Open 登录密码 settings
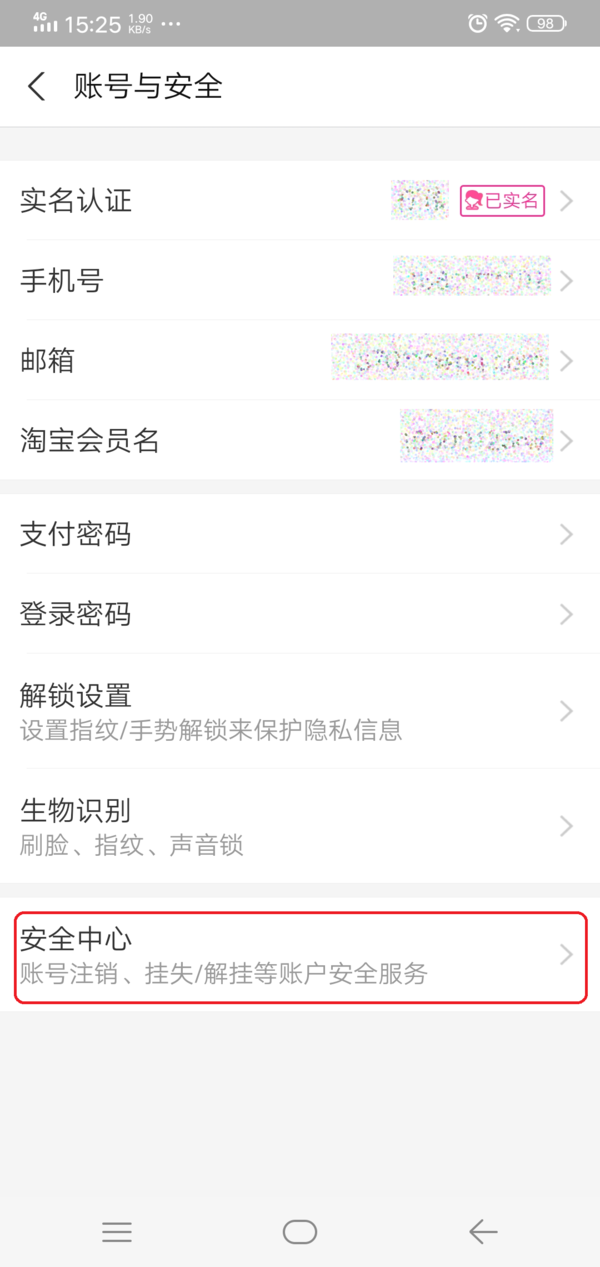This screenshot has width=600, height=1267. click(x=300, y=613)
